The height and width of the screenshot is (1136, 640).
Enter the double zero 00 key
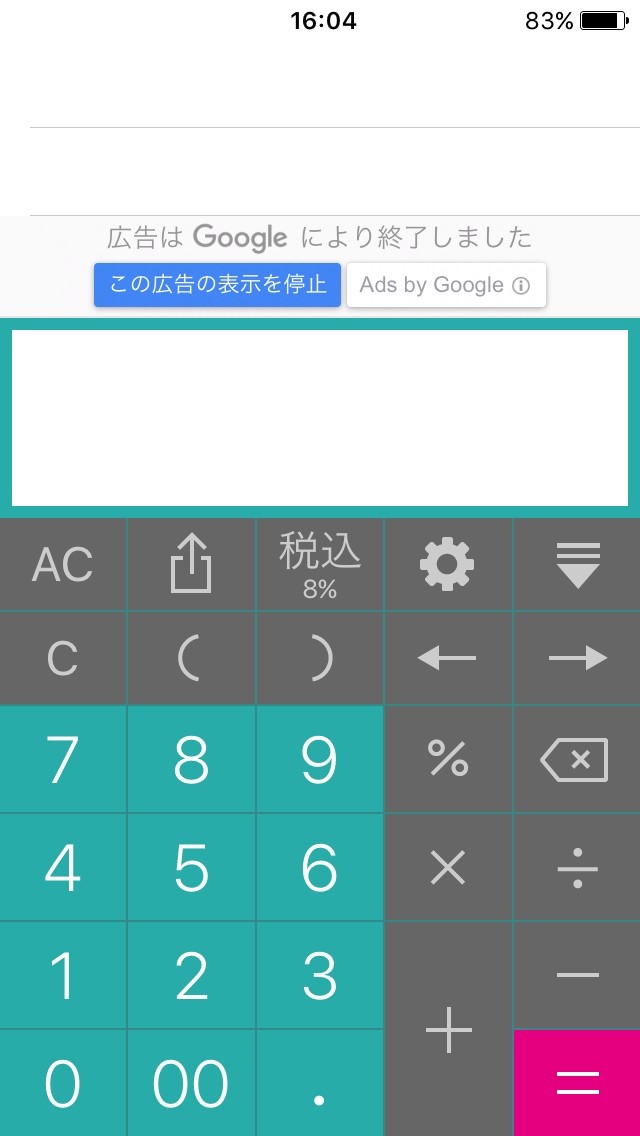(x=191, y=1083)
